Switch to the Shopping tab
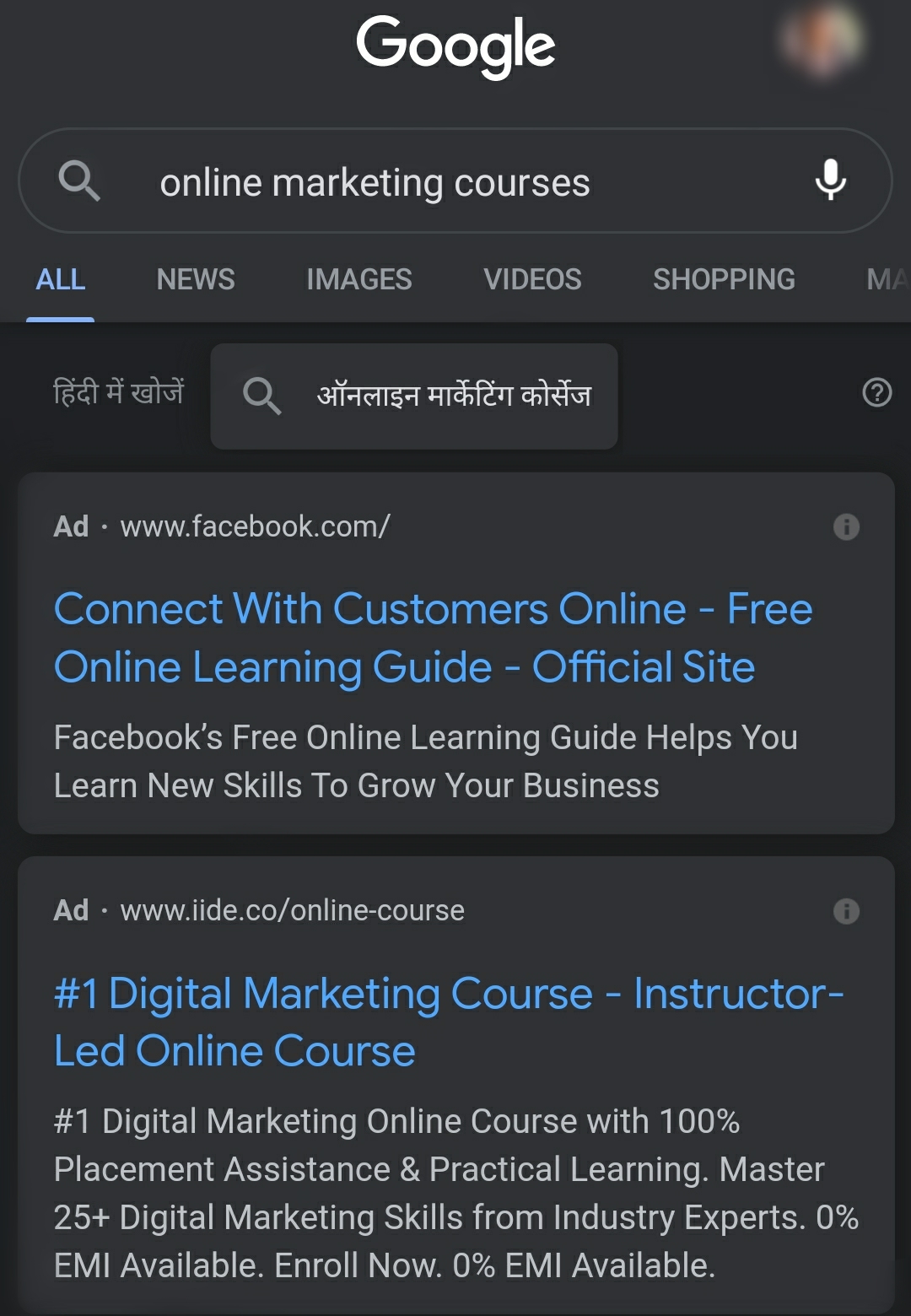This screenshot has width=911, height=1316. 724,279
